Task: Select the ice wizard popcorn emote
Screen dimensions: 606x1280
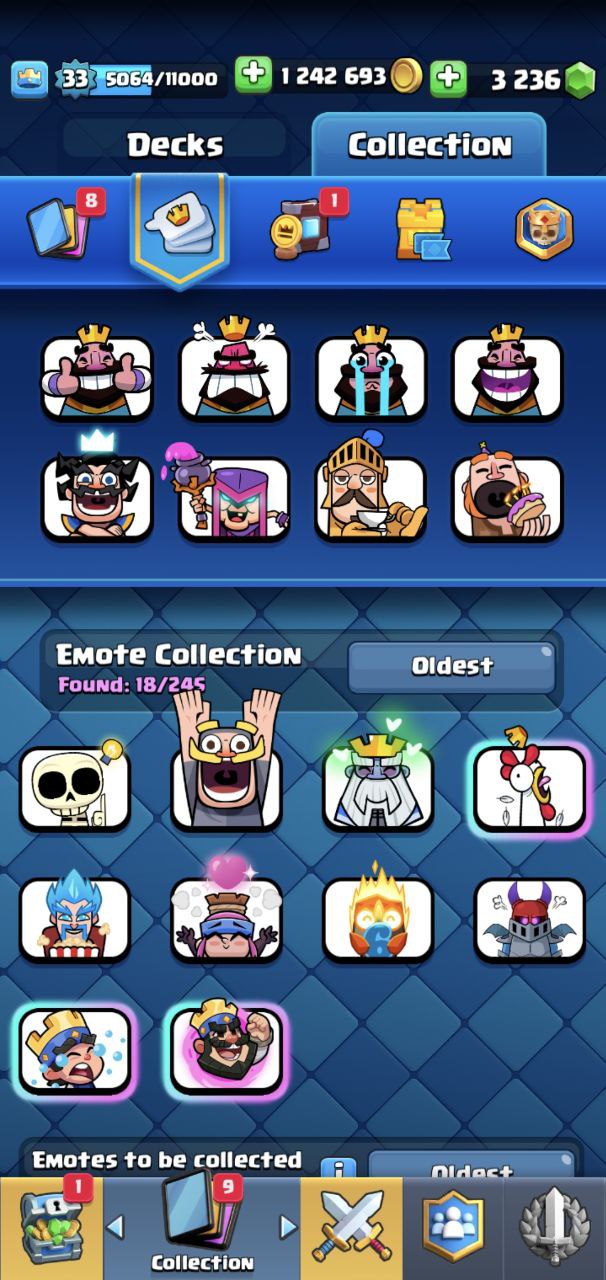Action: (75, 915)
